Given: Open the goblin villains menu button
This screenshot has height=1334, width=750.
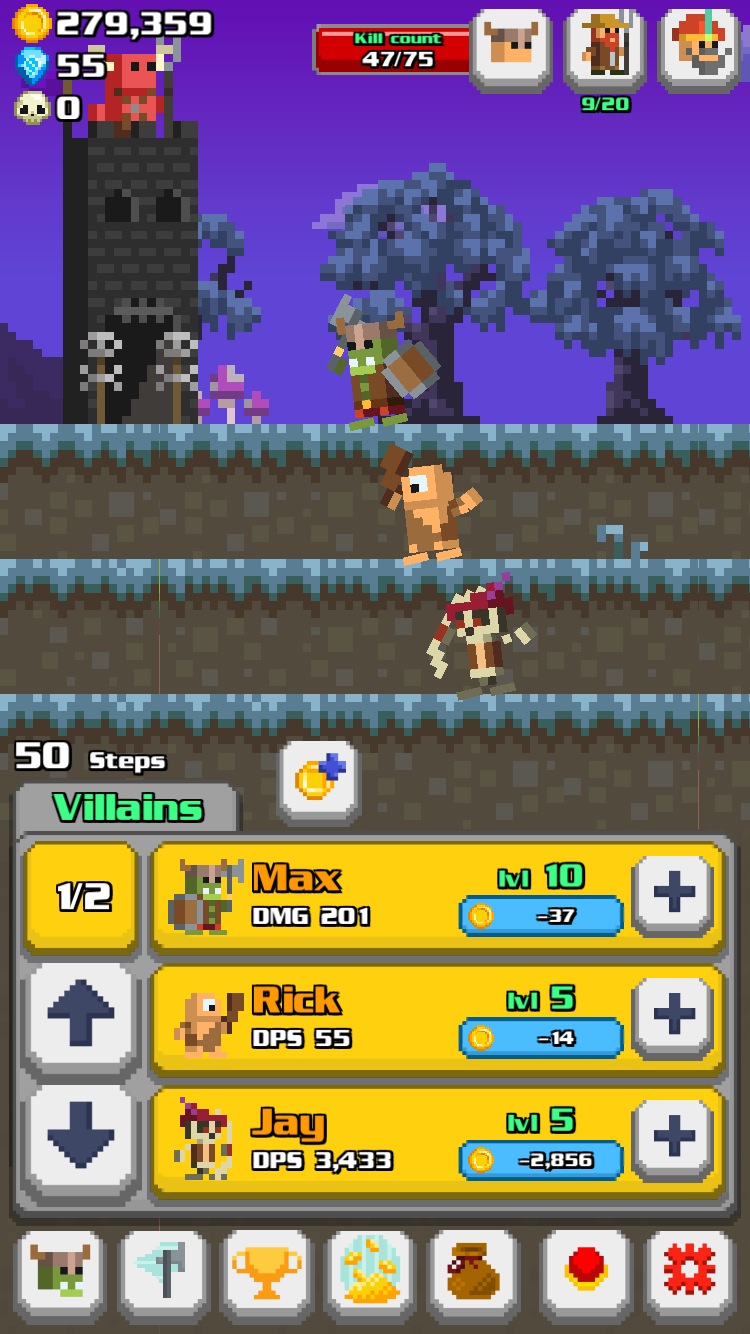Looking at the screenshot, I should 60,1274.
